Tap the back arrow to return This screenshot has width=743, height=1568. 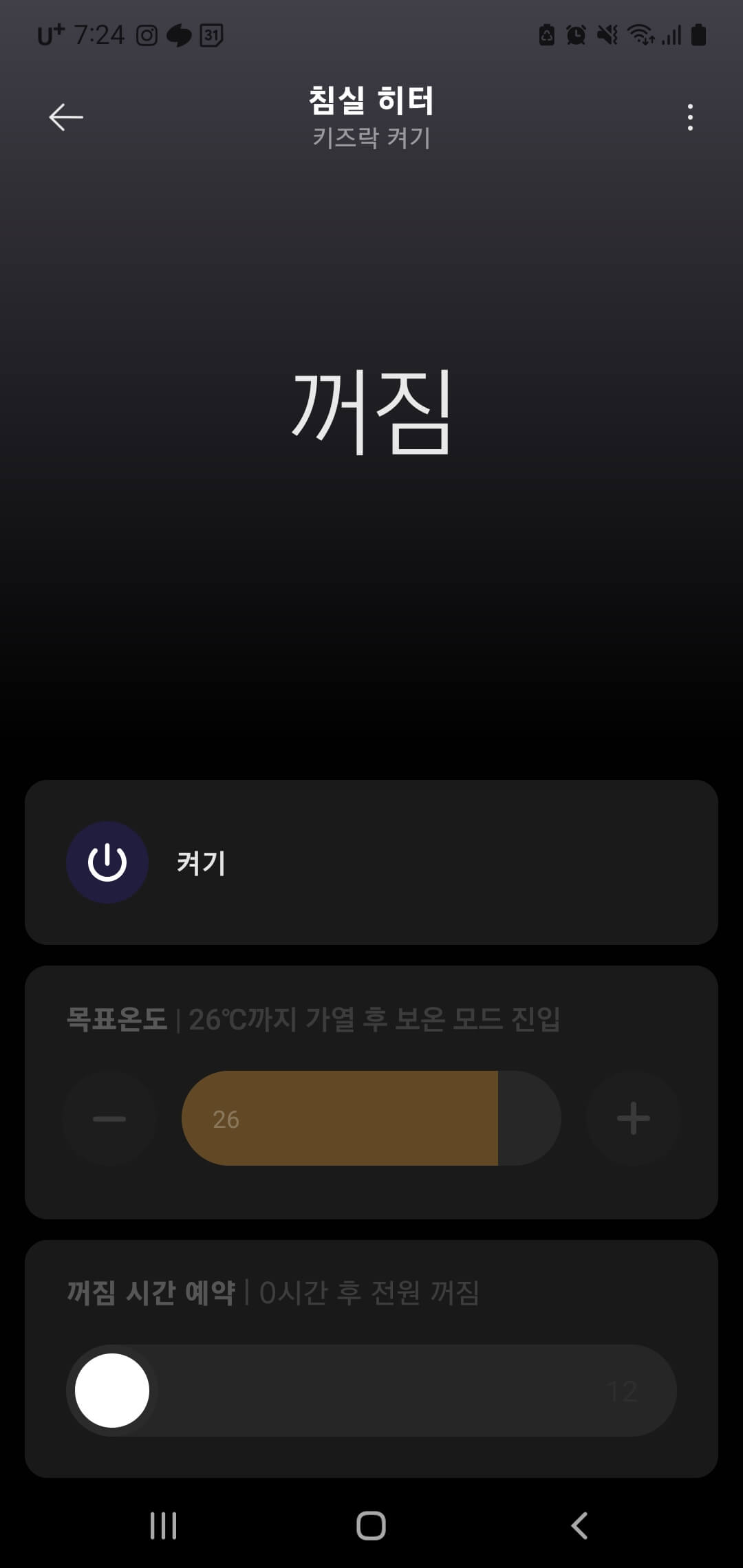pyautogui.click(x=67, y=116)
